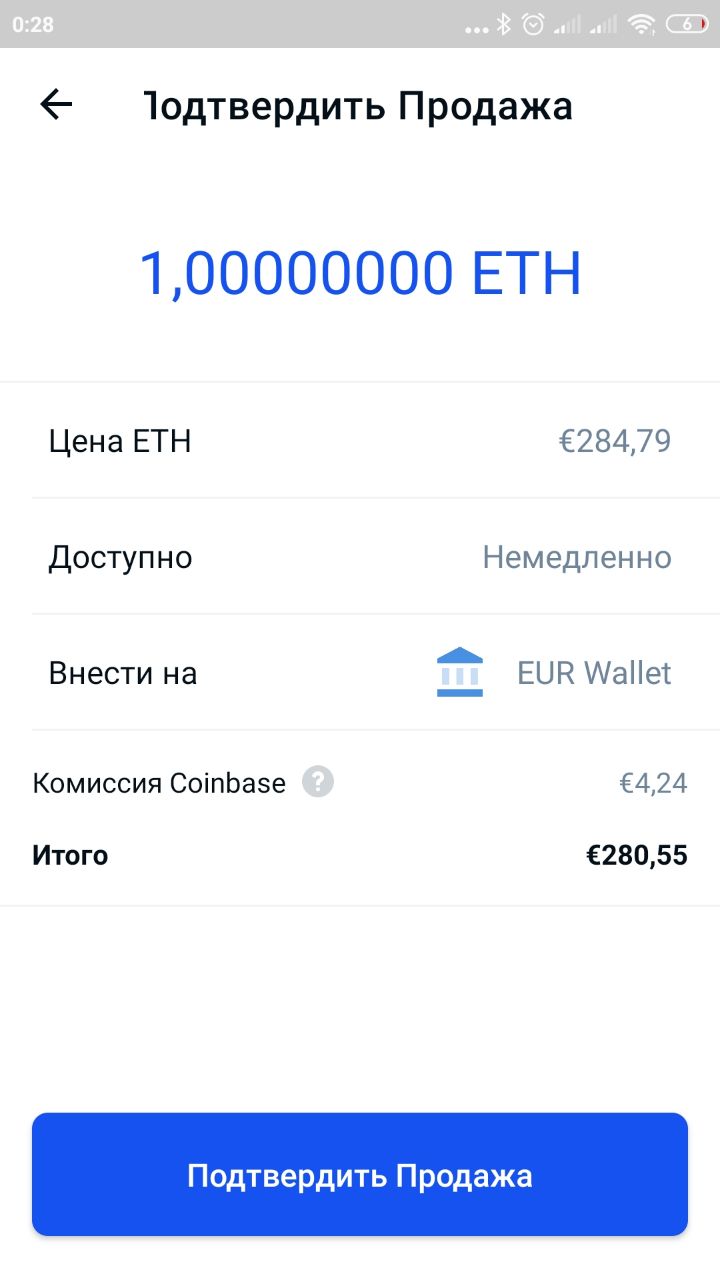Go back using the arrow icon
The height and width of the screenshot is (1280, 720).
pos(56,104)
